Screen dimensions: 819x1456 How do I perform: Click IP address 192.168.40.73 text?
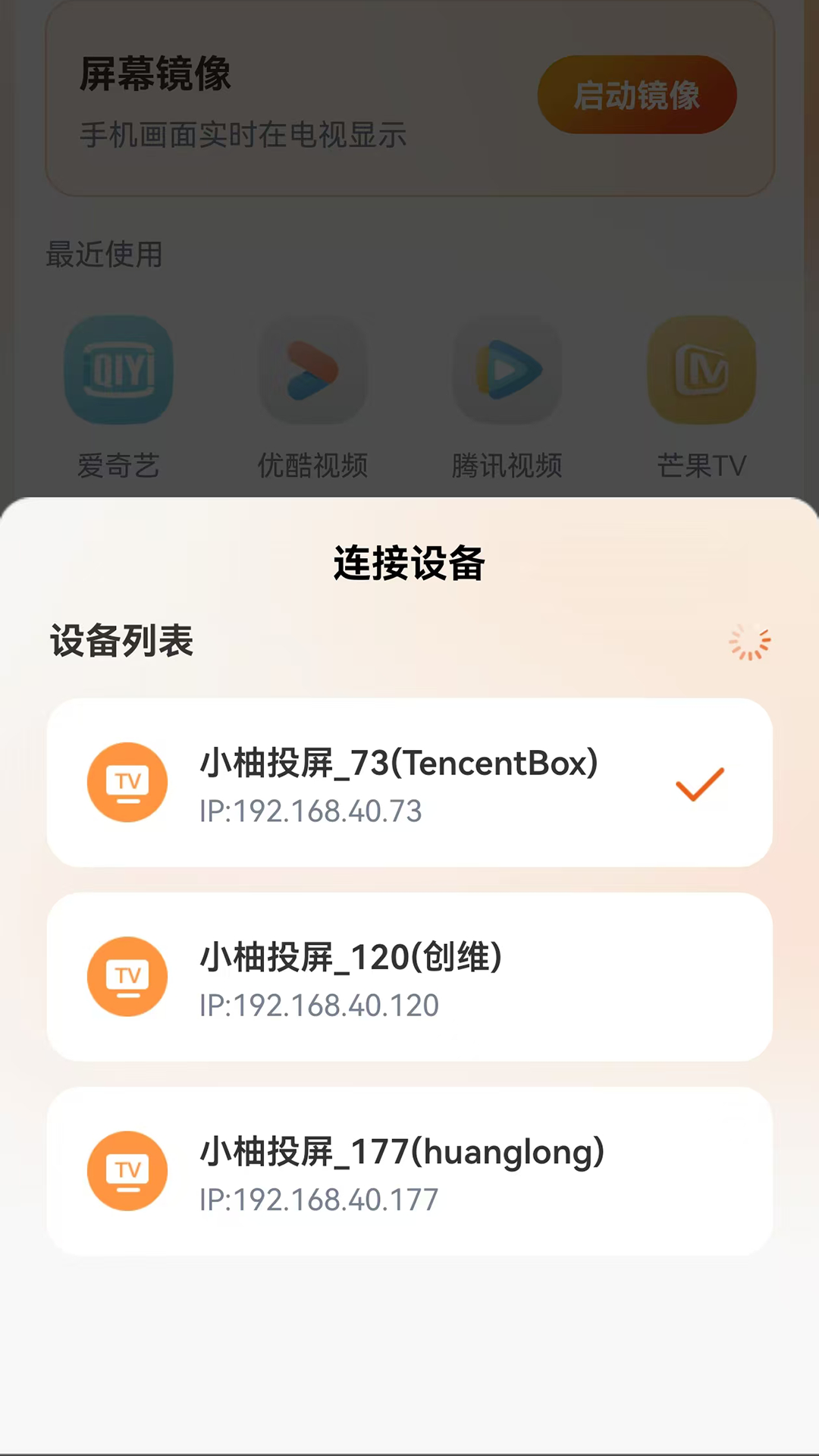pyautogui.click(x=311, y=811)
